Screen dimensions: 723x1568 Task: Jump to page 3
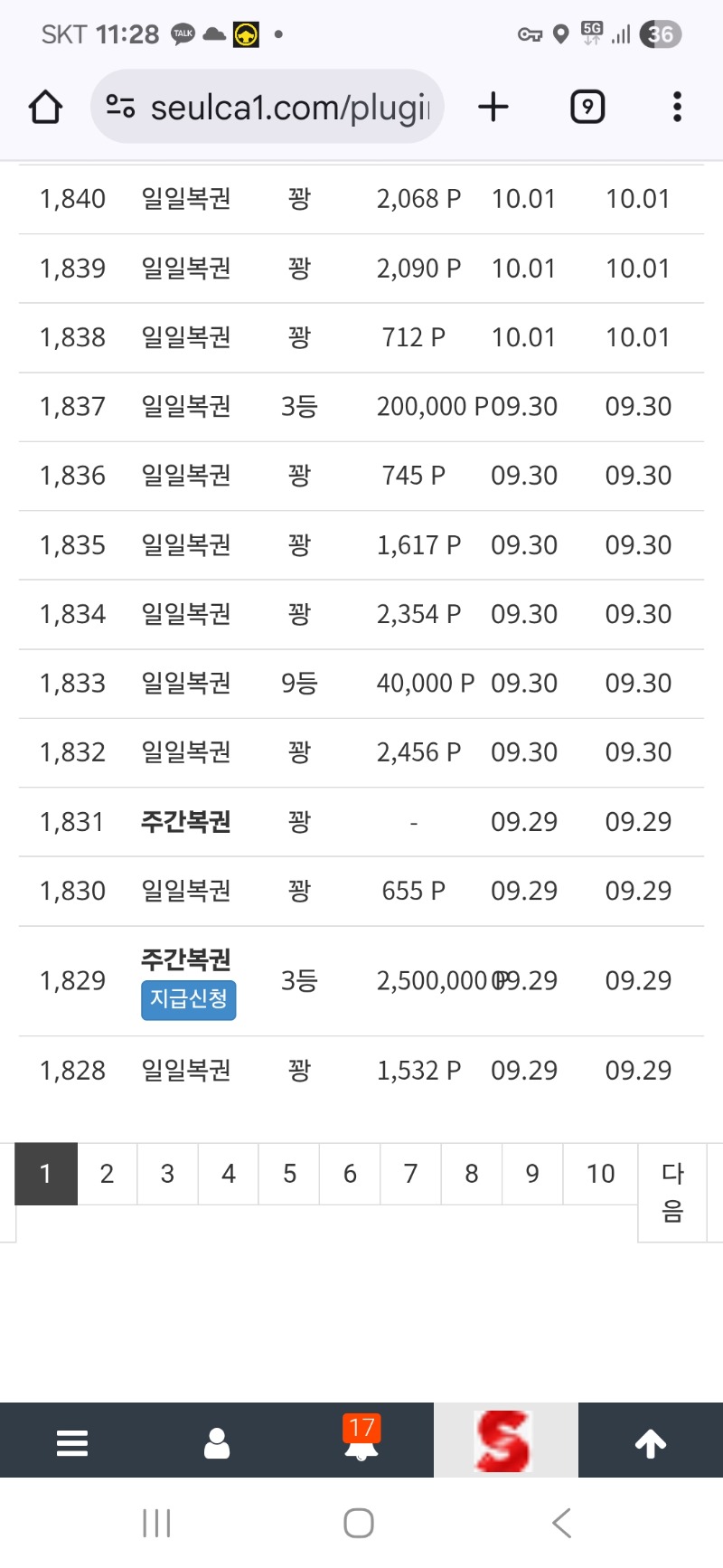[167, 1174]
